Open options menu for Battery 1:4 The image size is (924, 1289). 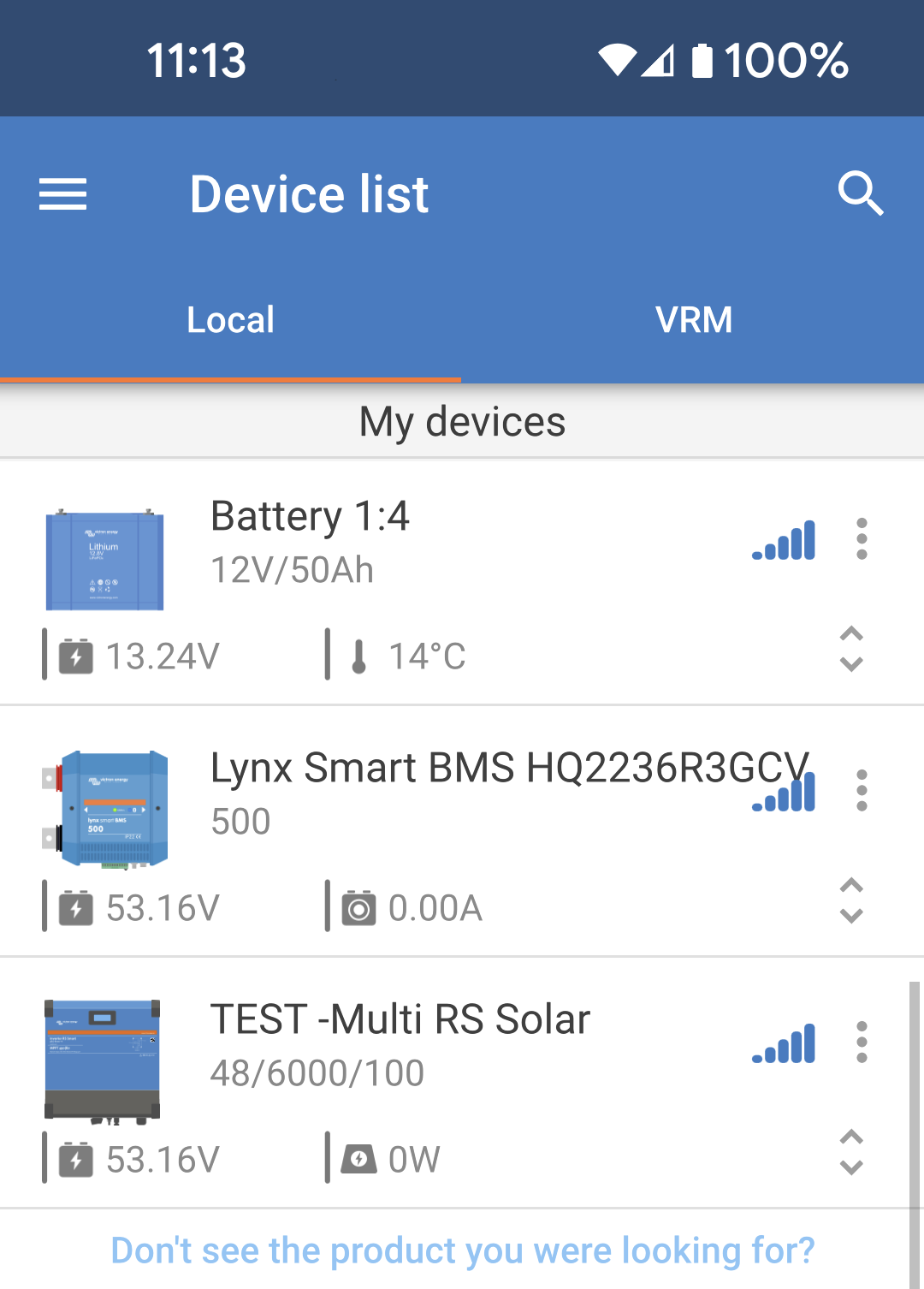pos(861,539)
